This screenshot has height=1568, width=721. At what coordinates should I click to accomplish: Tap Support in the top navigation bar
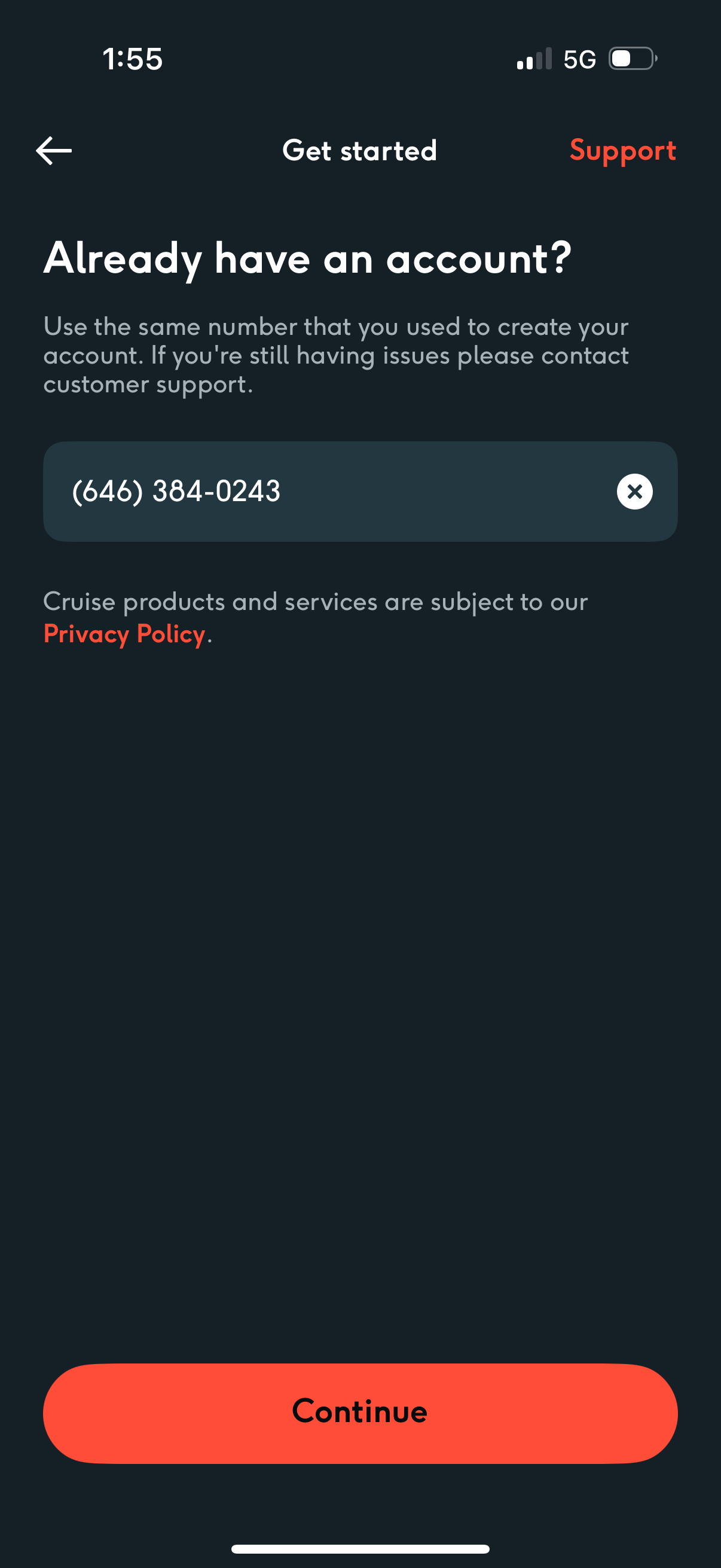(x=622, y=150)
